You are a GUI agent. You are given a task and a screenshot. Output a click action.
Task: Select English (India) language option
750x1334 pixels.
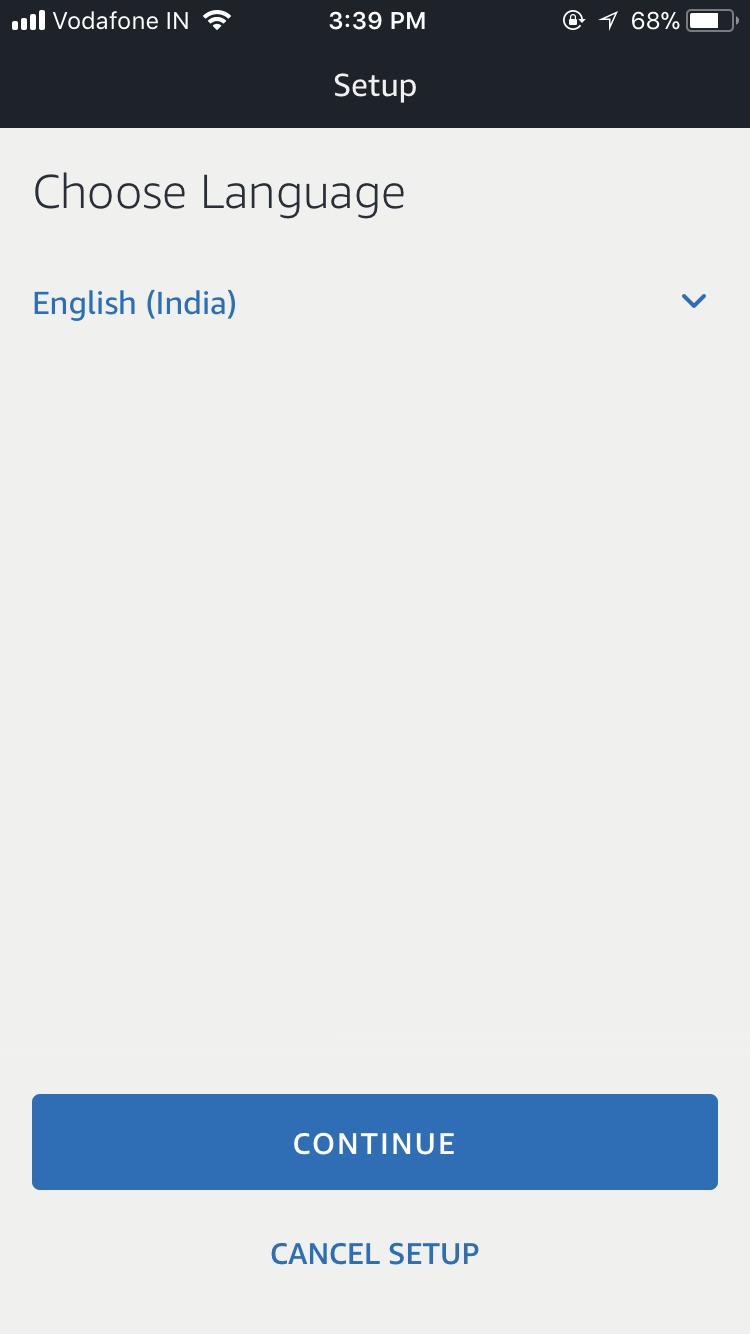[x=134, y=303]
